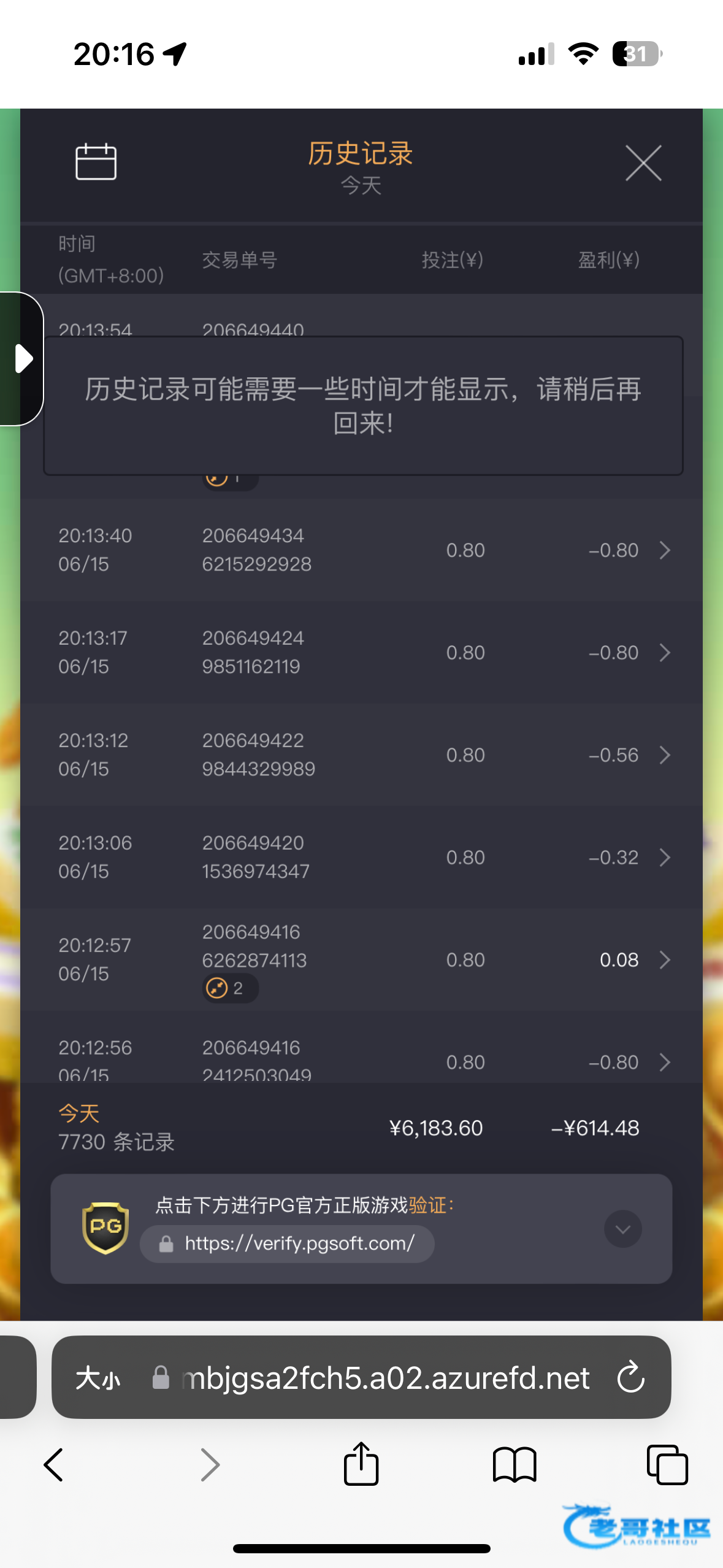View details of the 20:13:12 transaction

pyautogui.click(x=361, y=755)
